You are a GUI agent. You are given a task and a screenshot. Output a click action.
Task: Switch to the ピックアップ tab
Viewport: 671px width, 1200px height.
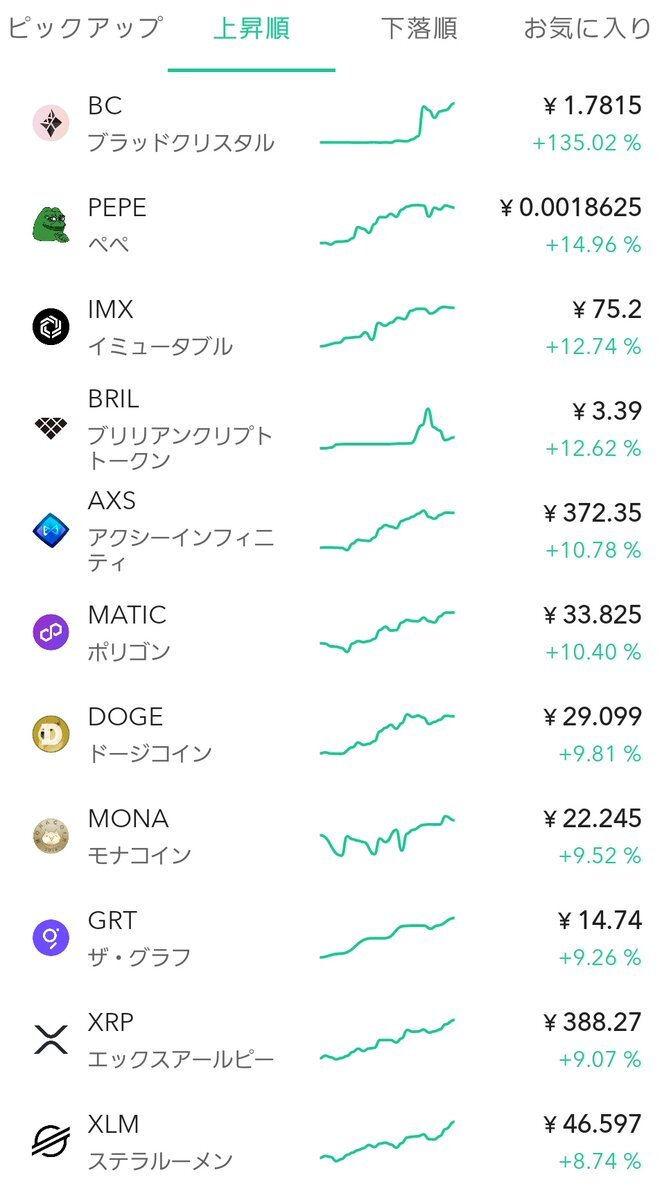[84, 28]
